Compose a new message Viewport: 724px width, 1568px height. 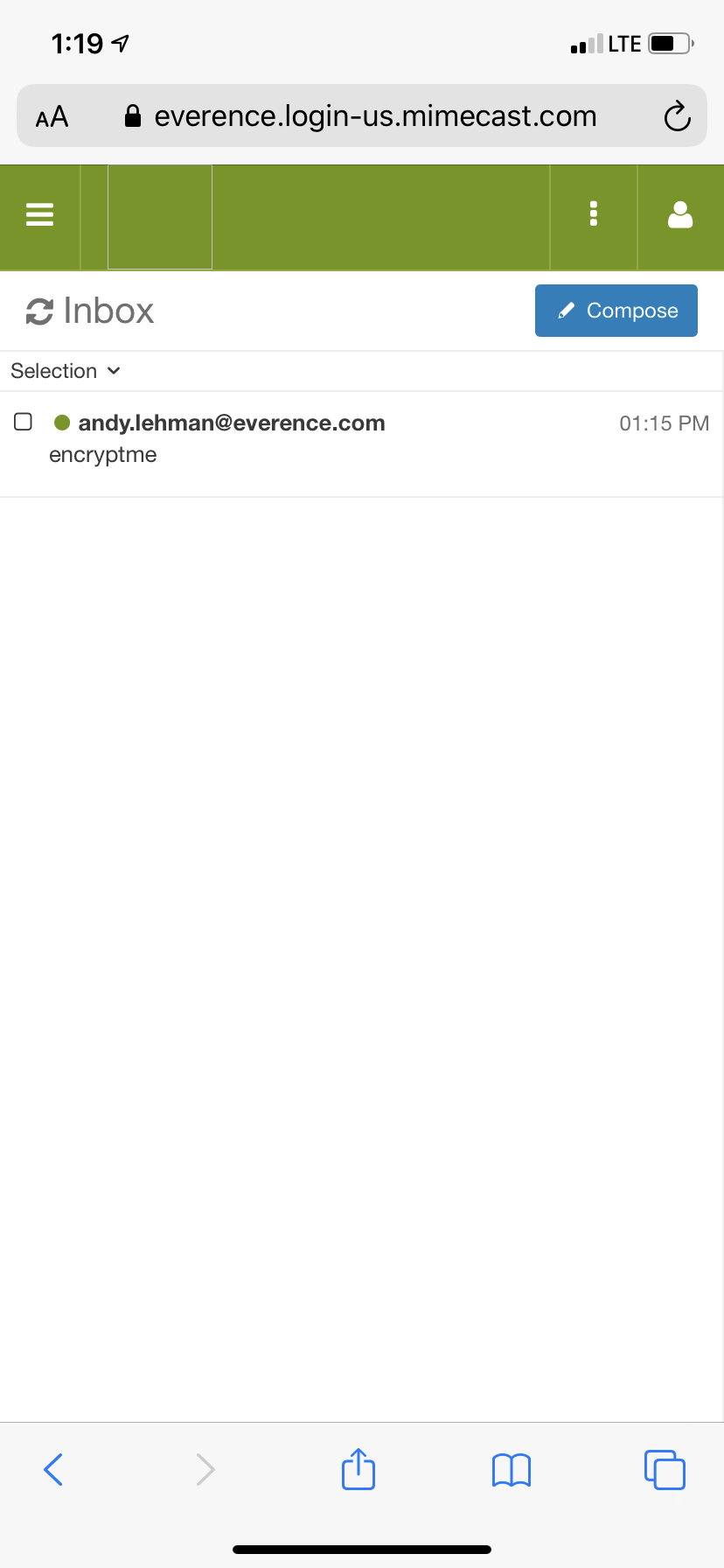[616, 311]
